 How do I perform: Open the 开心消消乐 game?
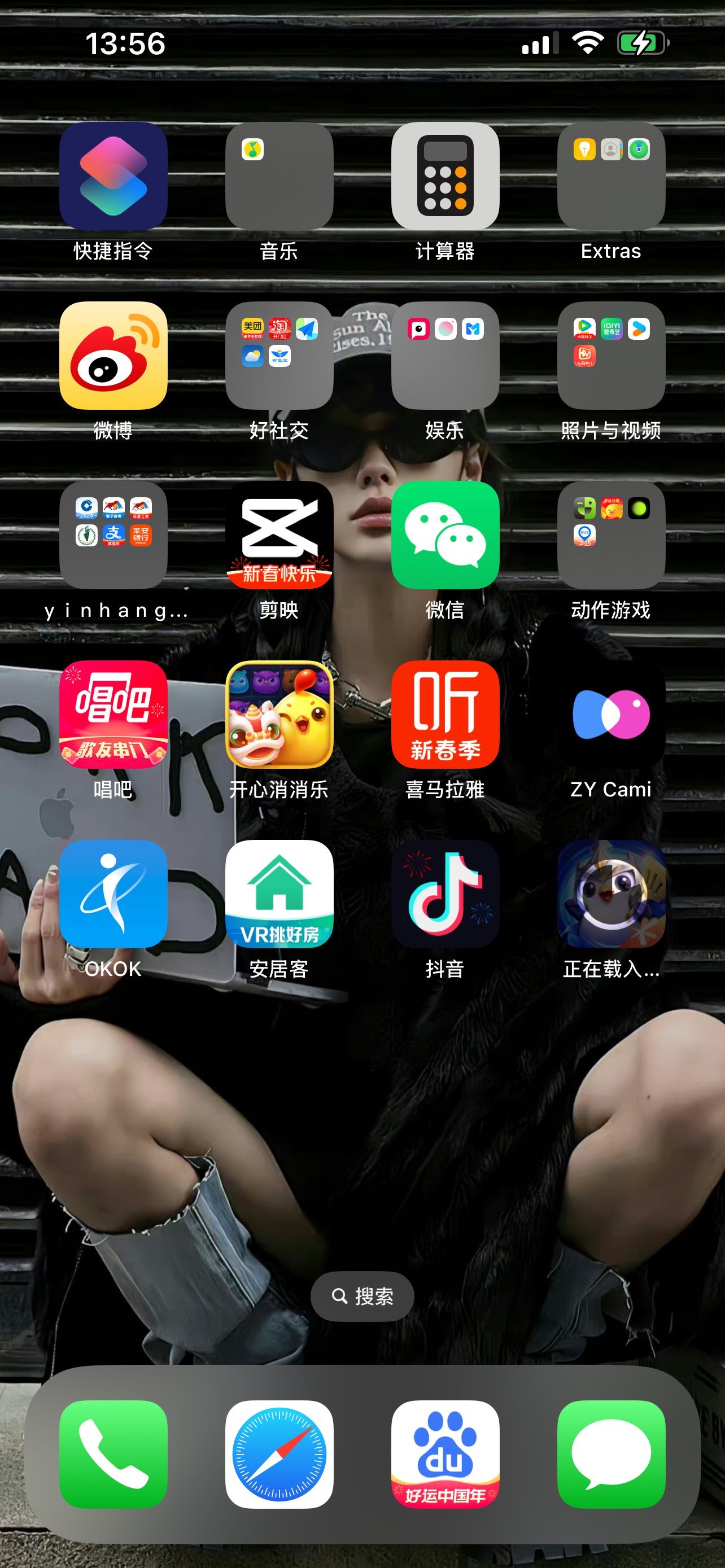pyautogui.click(x=279, y=715)
